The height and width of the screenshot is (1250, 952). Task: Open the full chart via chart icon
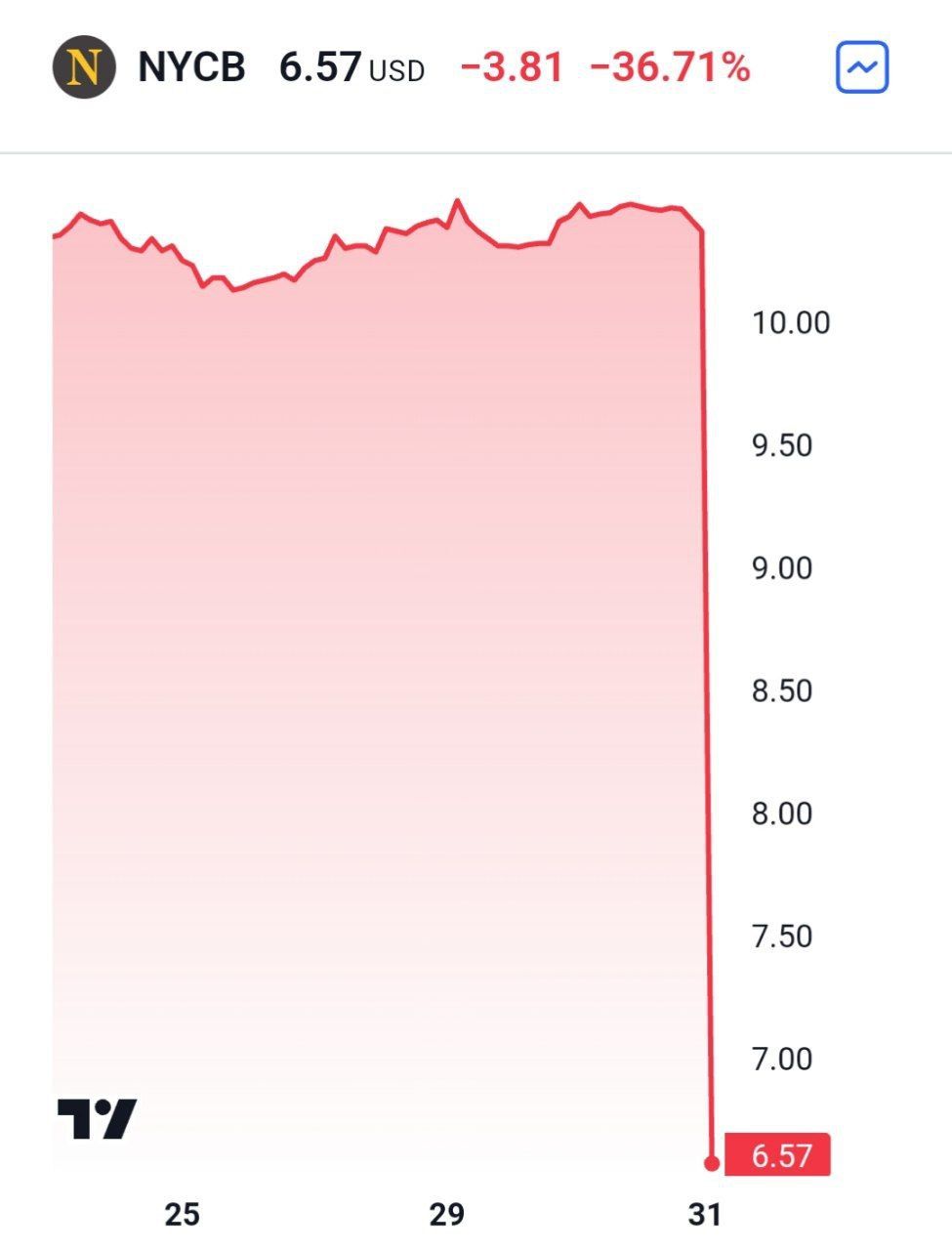tap(862, 67)
